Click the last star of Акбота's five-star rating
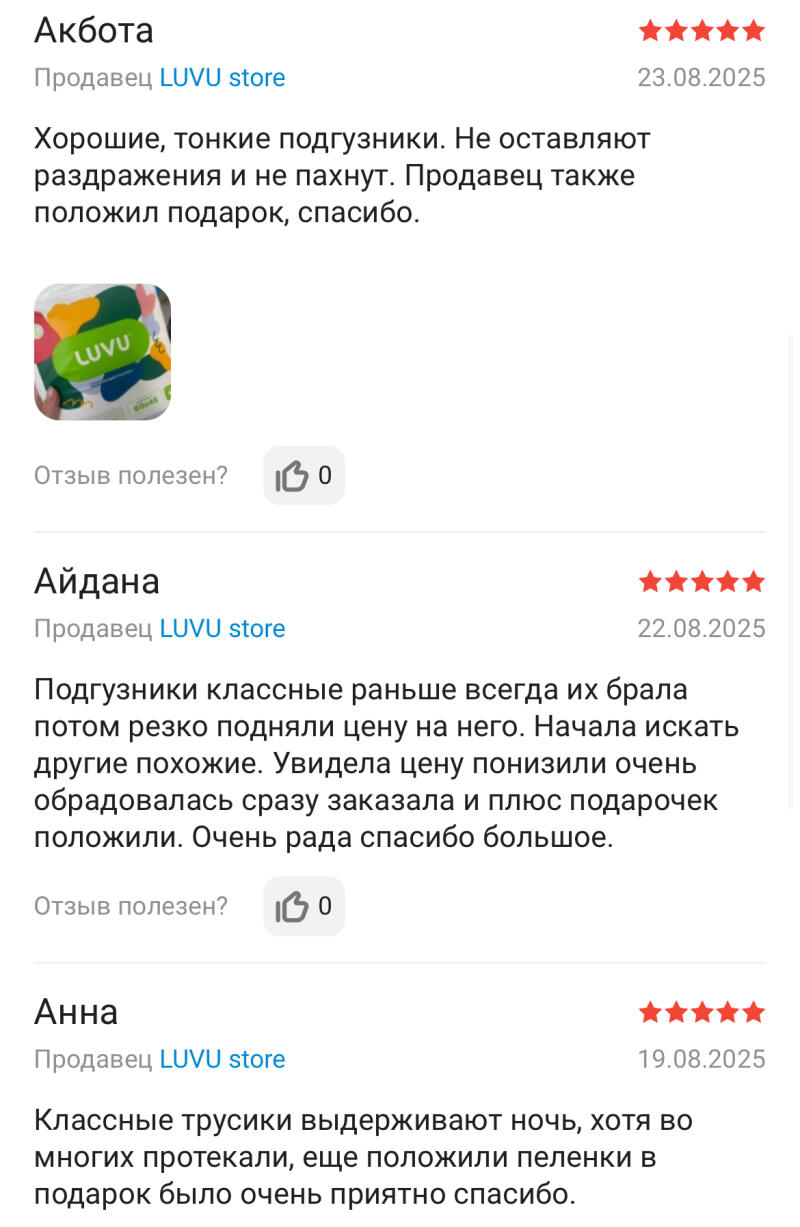Image resolution: width=800 pixels, height=1227 pixels. (755, 30)
